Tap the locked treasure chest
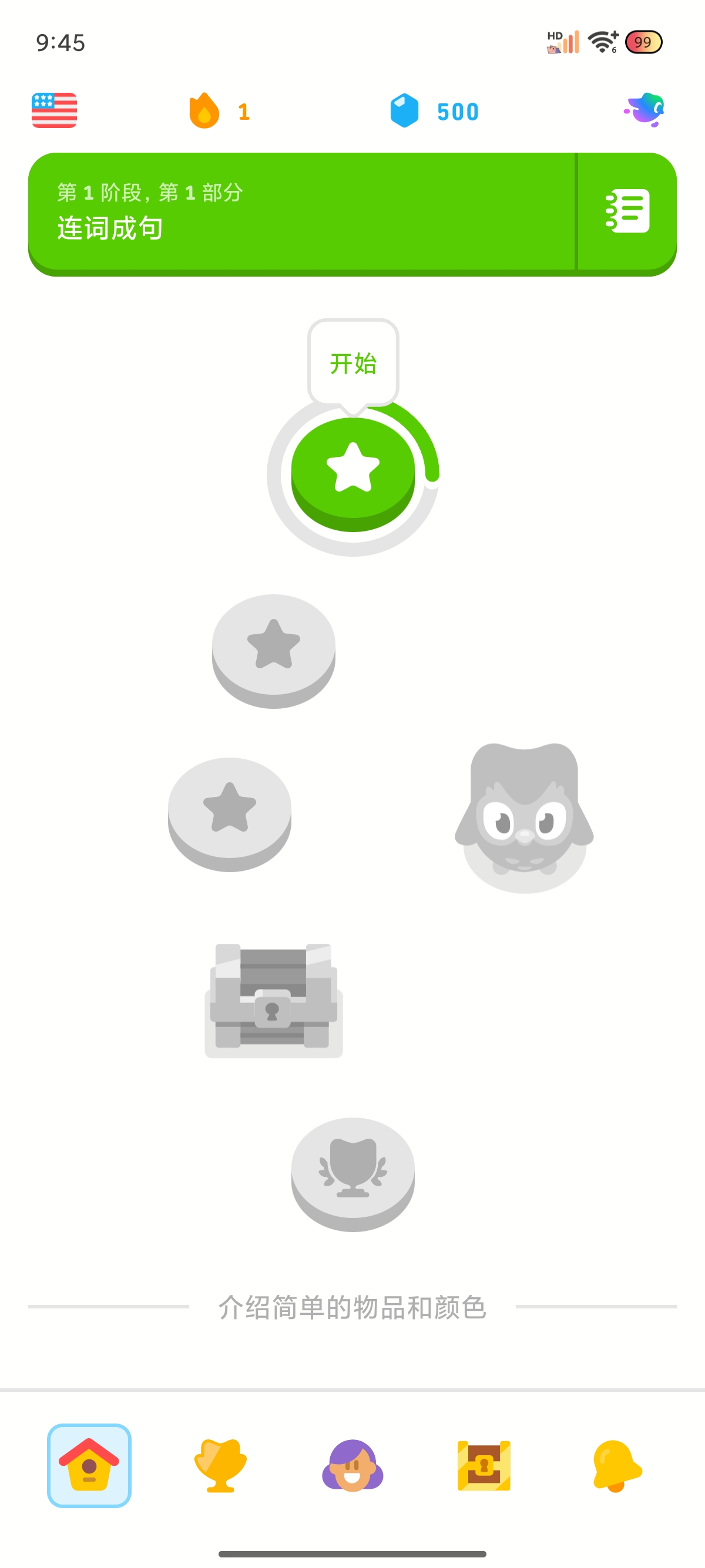Viewport: 705px width, 1568px height. pyautogui.click(x=273, y=998)
